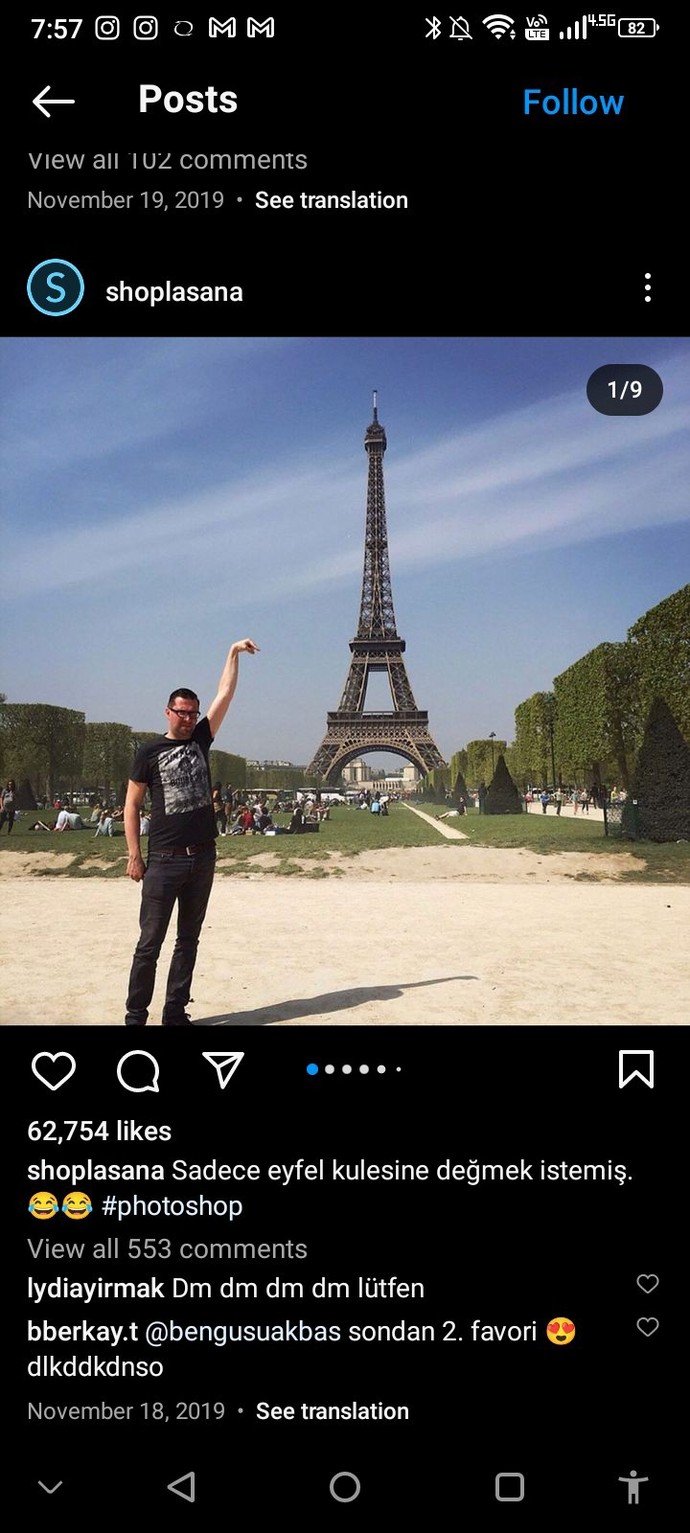The image size is (690, 1533).
Task: Open the Eiffel Tower photo in the post
Action: pyautogui.click(x=345, y=681)
